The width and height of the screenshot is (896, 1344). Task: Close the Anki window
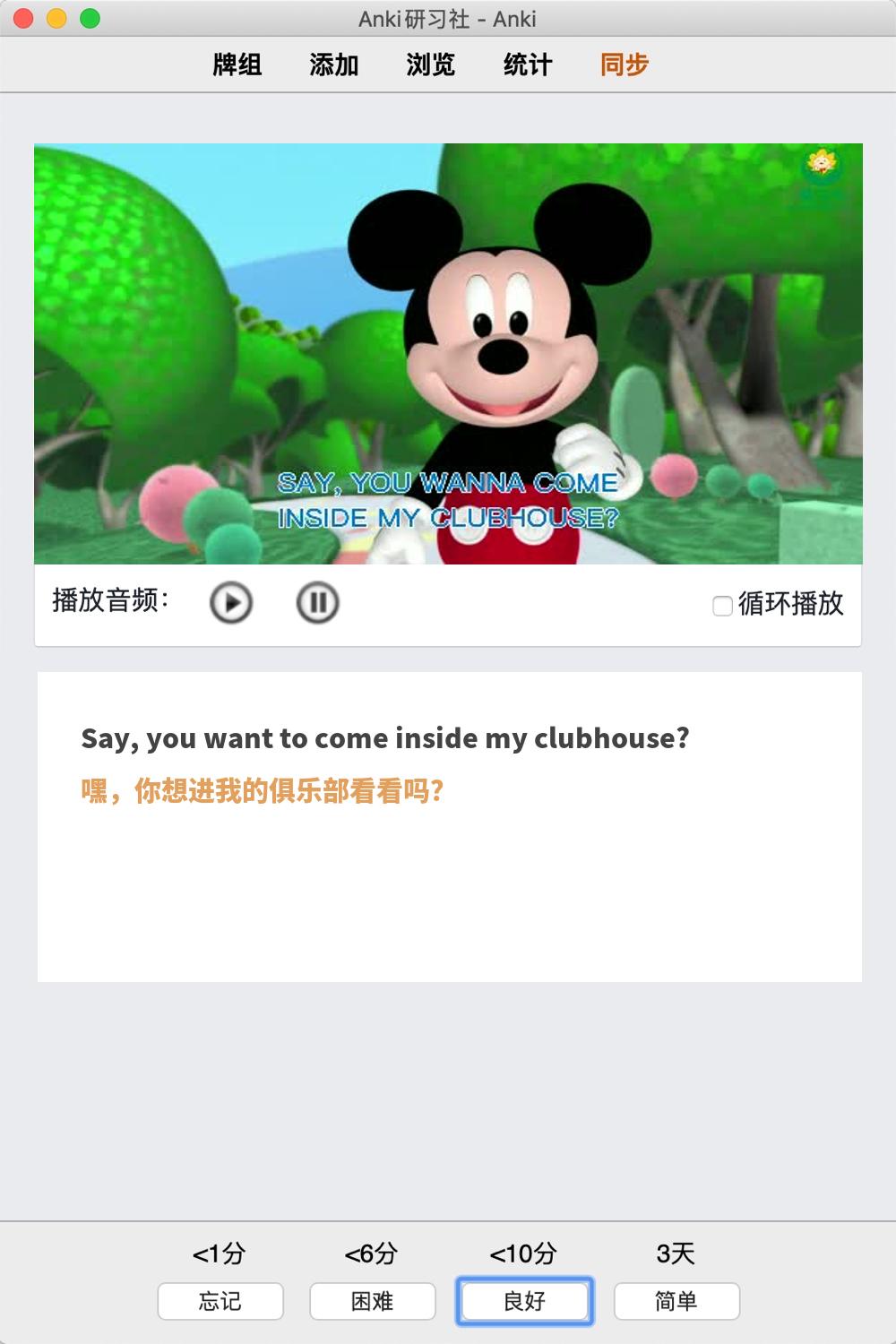[x=24, y=18]
